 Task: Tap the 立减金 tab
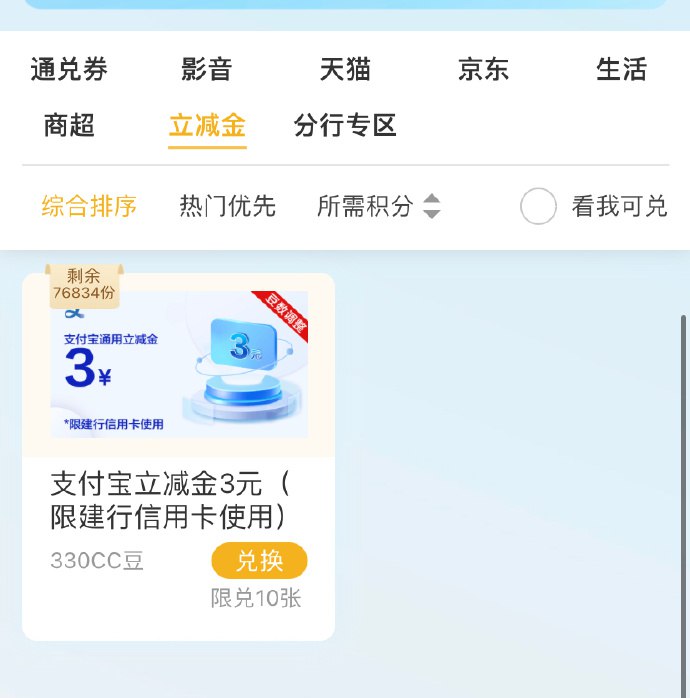(207, 126)
